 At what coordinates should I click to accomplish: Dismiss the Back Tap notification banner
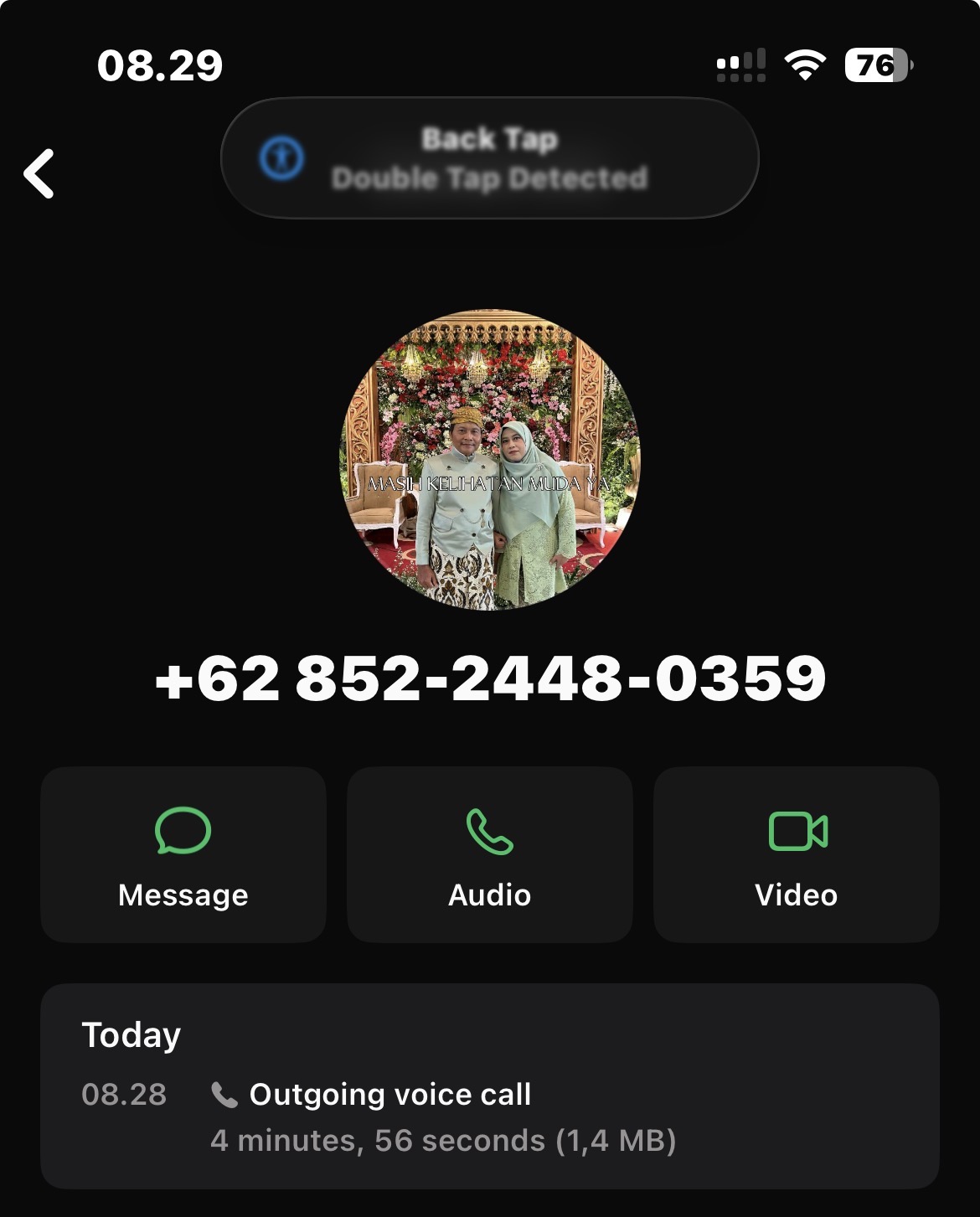pos(490,158)
